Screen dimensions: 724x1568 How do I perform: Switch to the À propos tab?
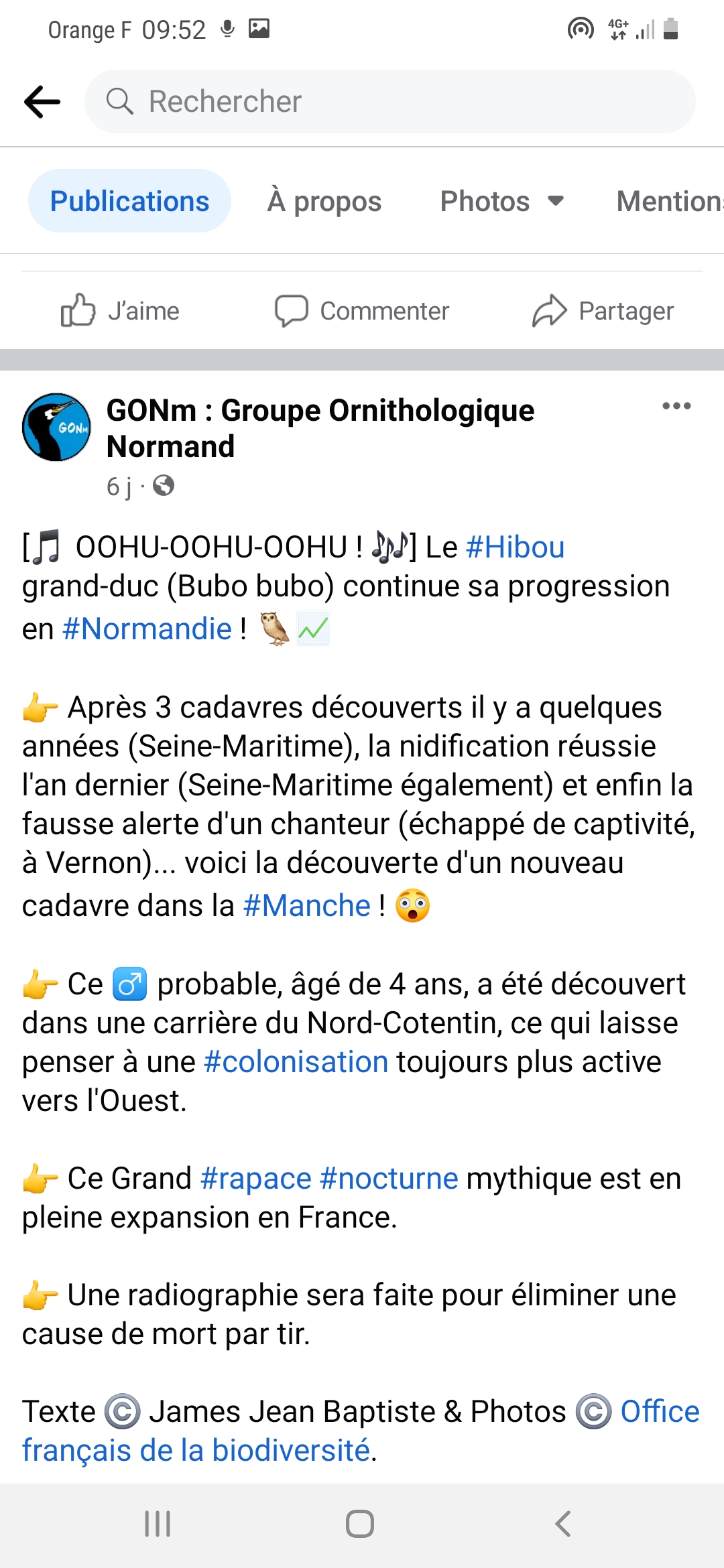click(x=324, y=201)
